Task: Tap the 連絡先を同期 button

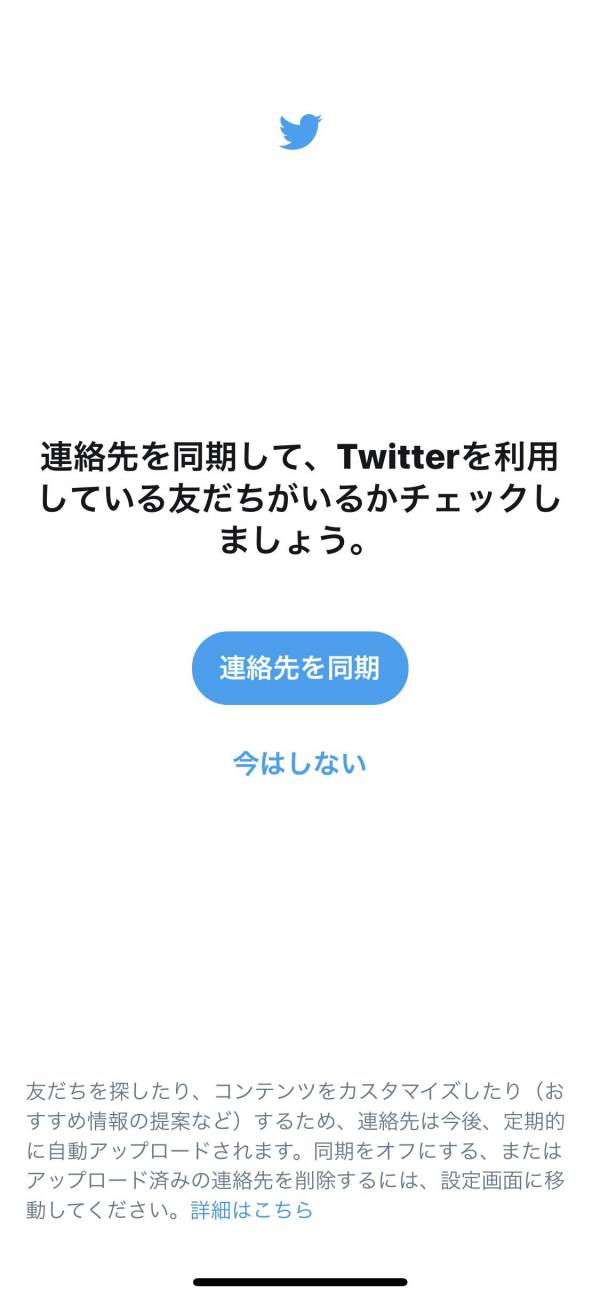Action: (300, 668)
